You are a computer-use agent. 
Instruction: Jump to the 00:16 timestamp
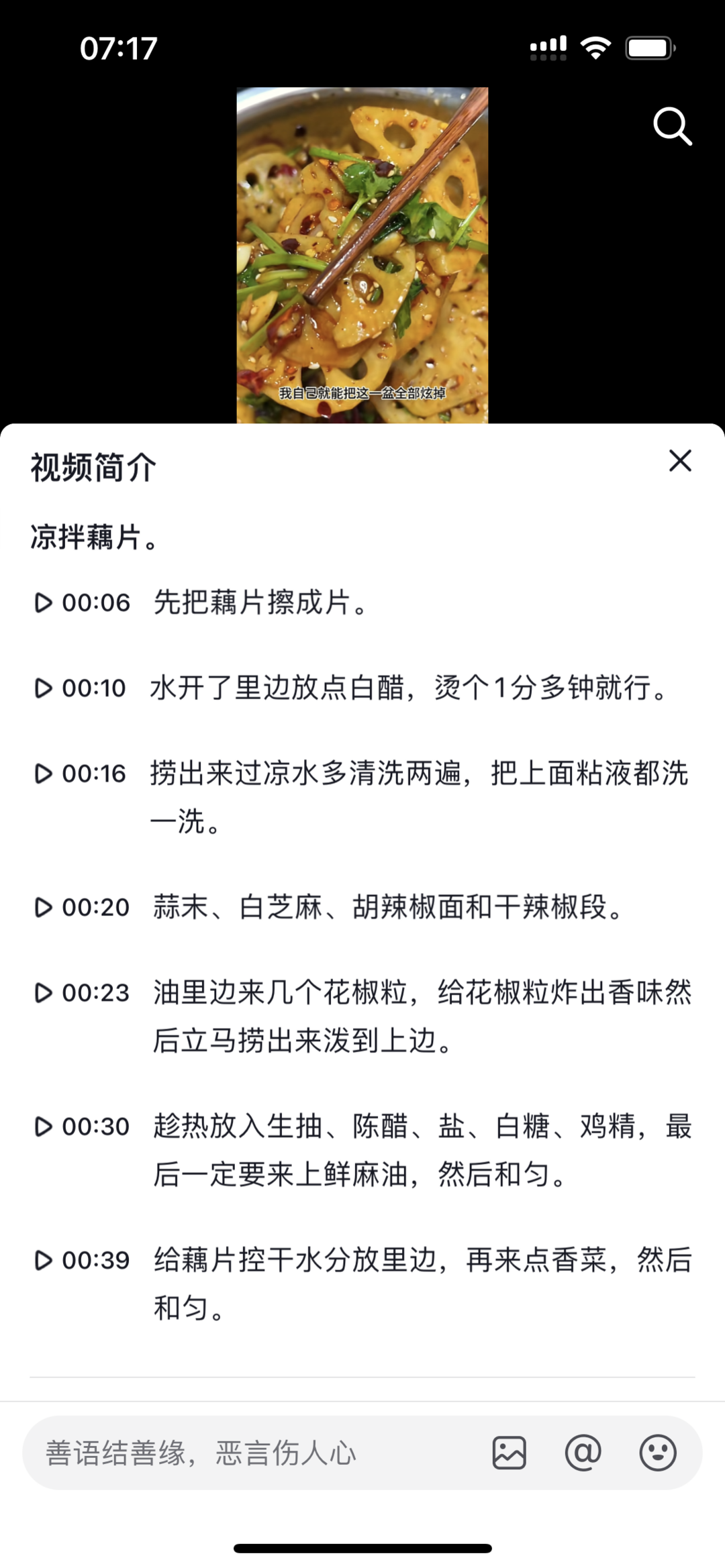pyautogui.click(x=81, y=774)
